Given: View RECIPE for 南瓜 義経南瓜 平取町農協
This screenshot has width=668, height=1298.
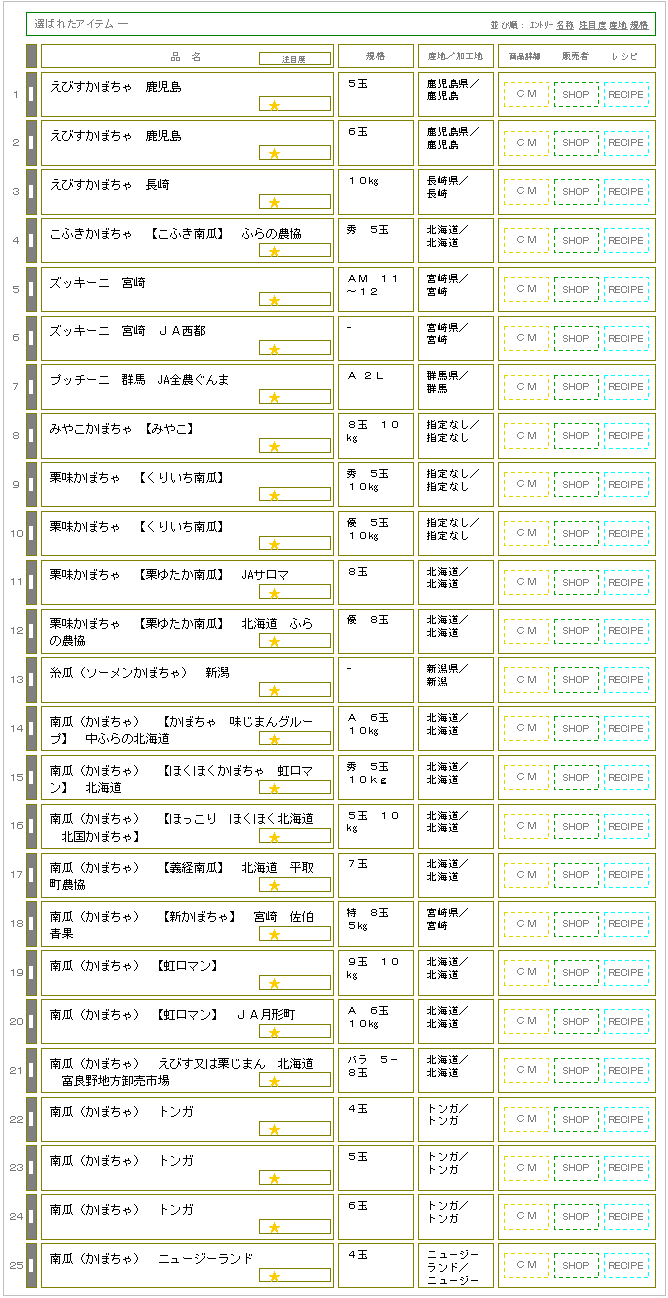Looking at the screenshot, I should pyautogui.click(x=626, y=875).
